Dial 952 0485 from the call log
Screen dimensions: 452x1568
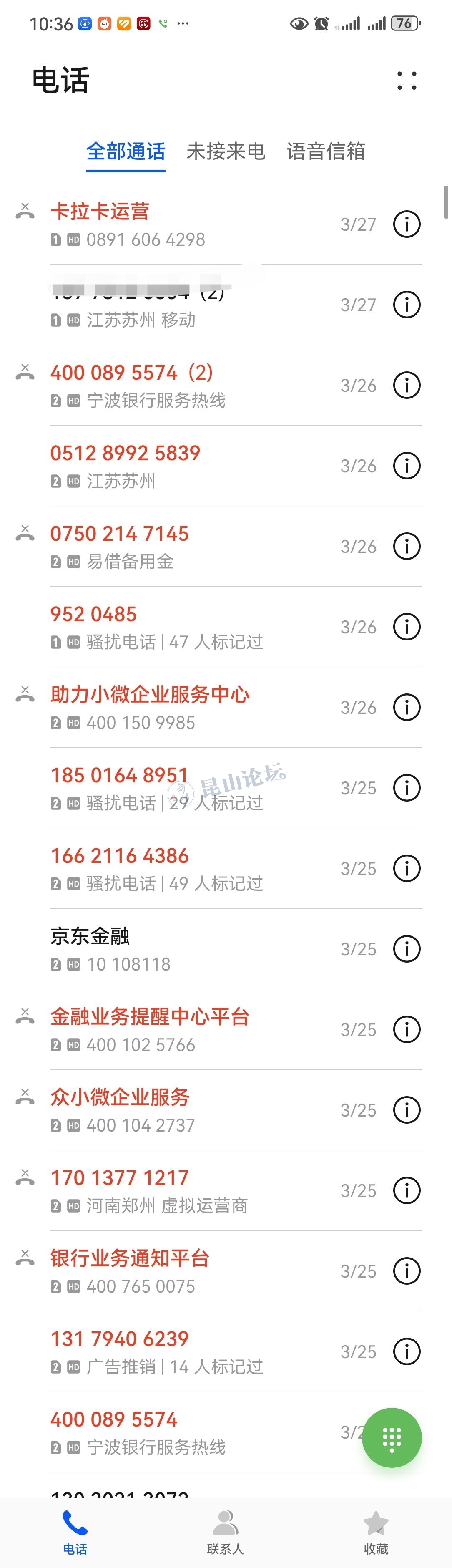click(x=183, y=626)
